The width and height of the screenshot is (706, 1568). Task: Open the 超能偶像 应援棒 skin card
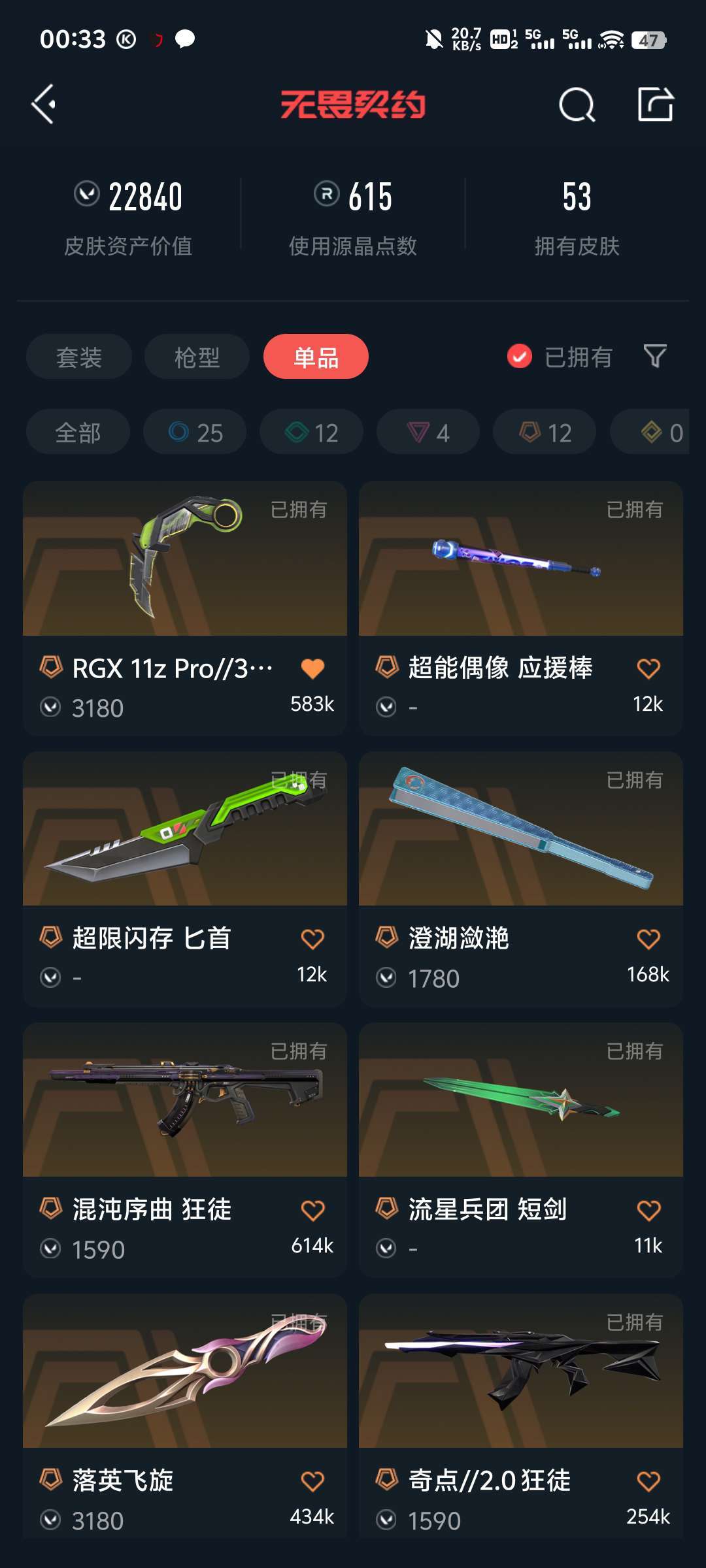521,608
